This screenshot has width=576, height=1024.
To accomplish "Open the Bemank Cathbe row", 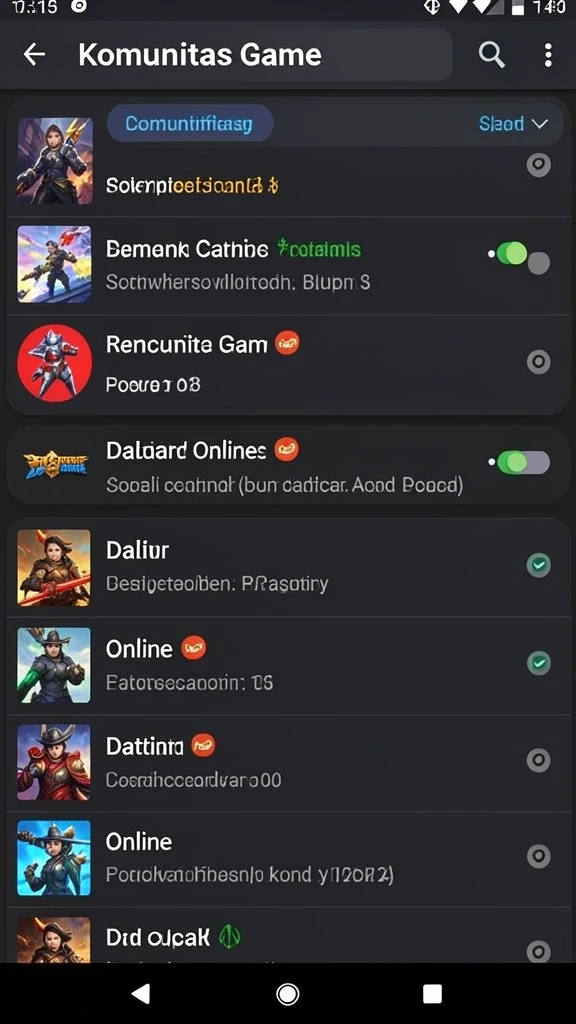I will point(287,266).
